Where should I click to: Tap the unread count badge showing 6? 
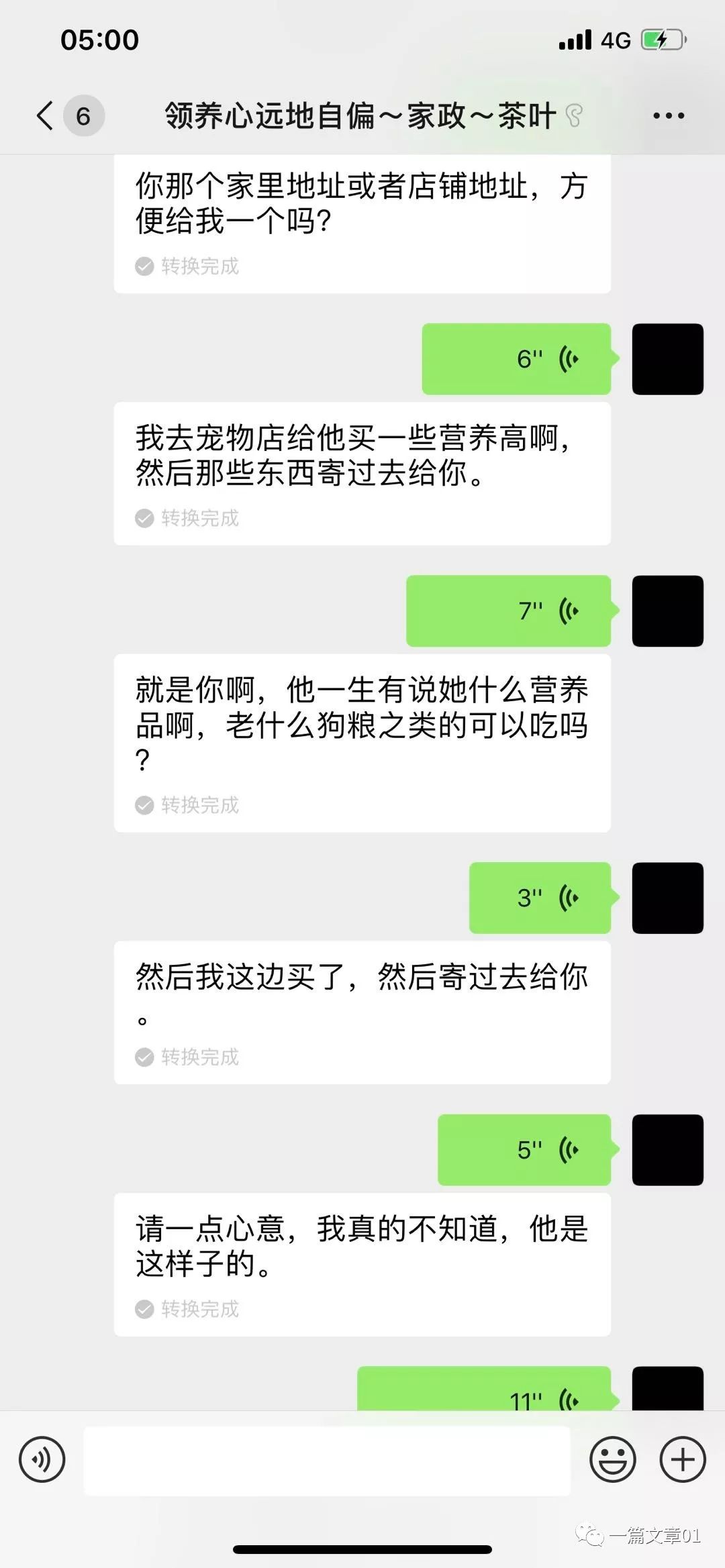tap(83, 115)
